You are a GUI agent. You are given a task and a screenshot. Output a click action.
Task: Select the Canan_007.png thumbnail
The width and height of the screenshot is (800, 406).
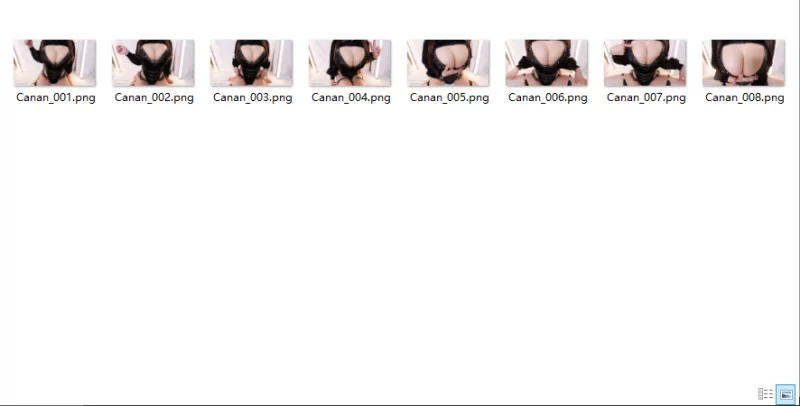645,64
